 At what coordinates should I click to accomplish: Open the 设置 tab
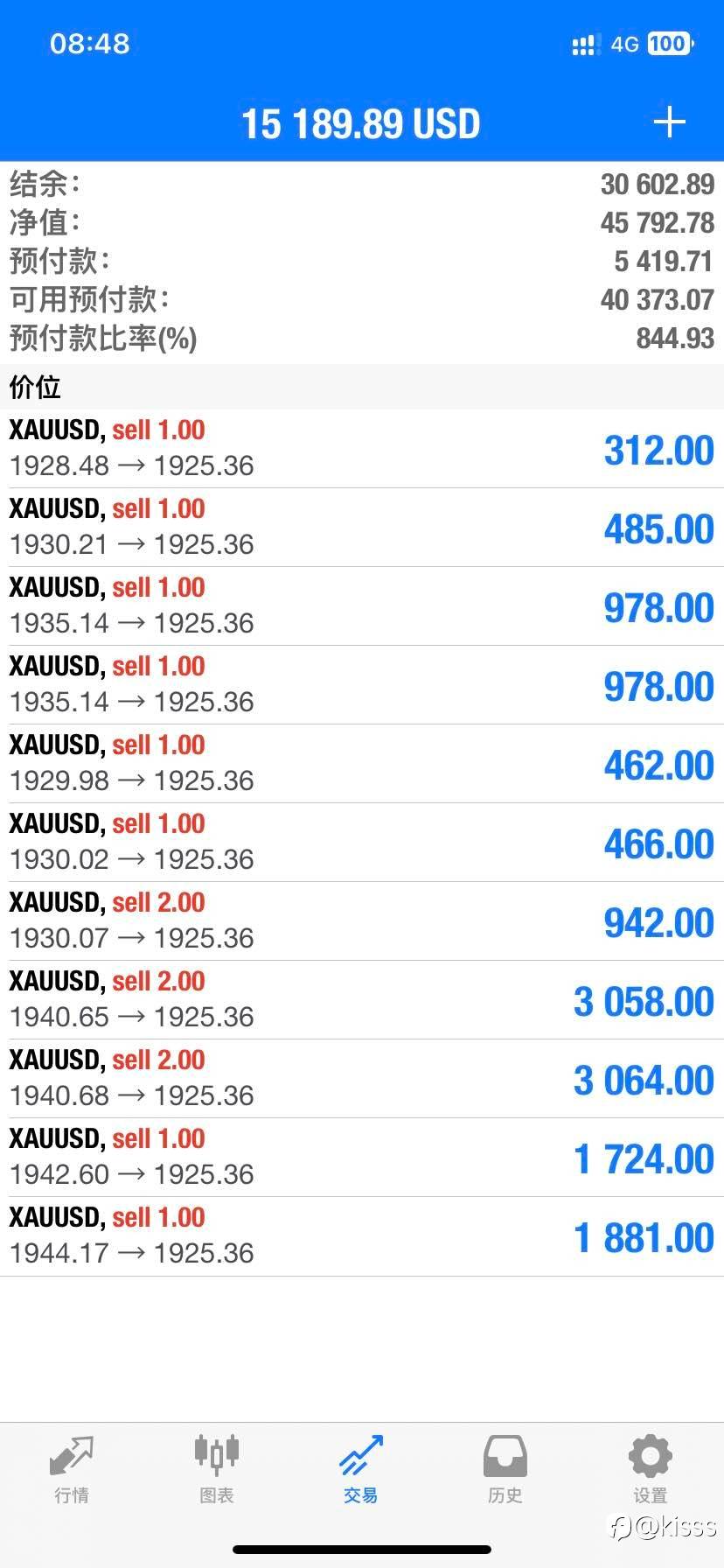(650, 1470)
